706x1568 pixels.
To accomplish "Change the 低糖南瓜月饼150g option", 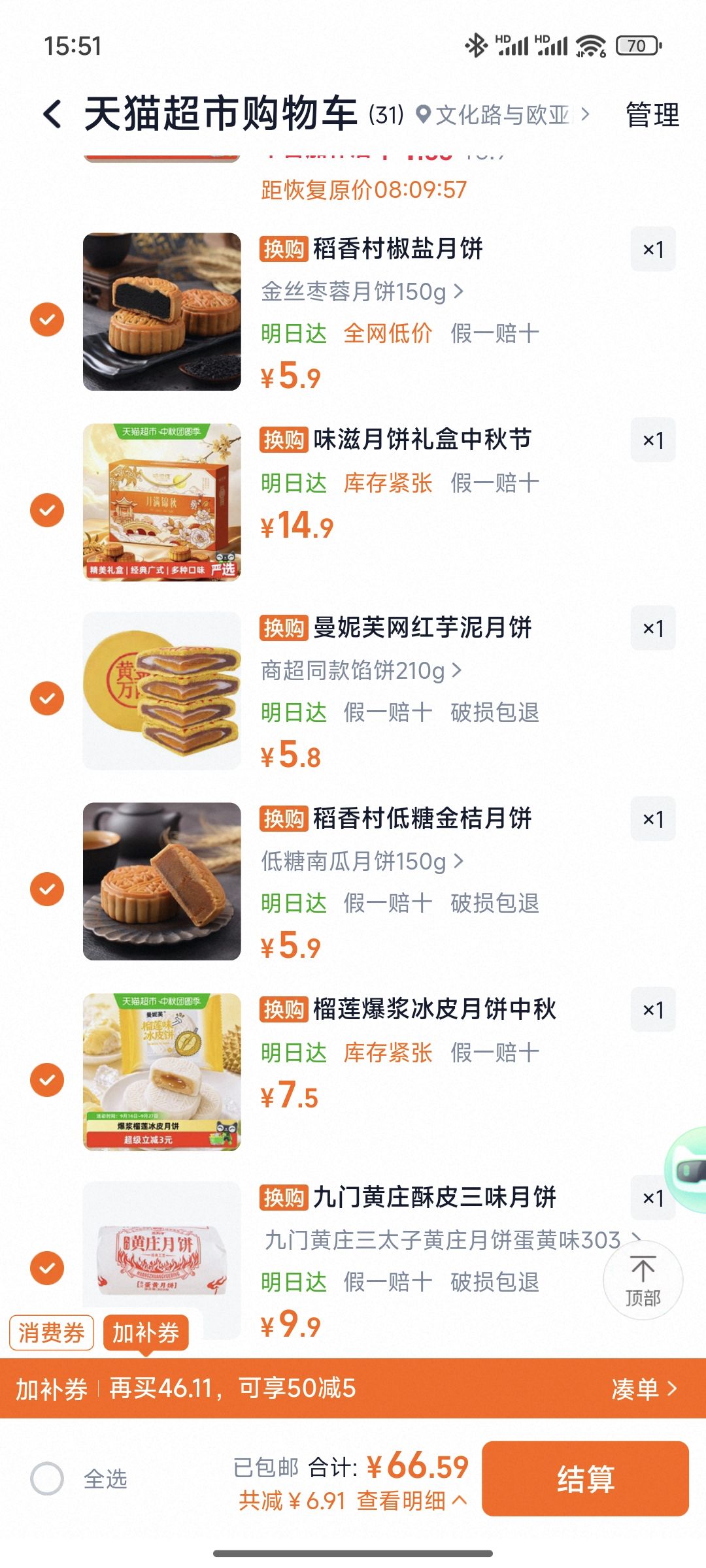I will (x=362, y=861).
